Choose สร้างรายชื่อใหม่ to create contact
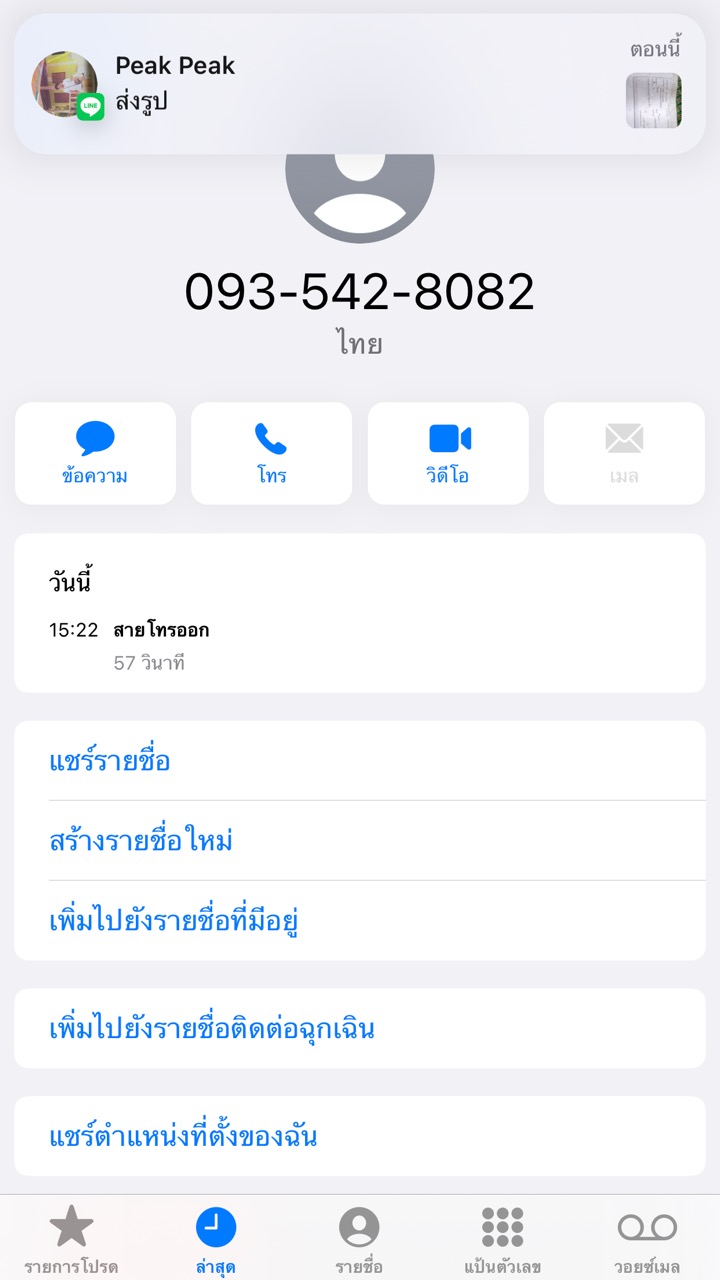 pos(141,841)
